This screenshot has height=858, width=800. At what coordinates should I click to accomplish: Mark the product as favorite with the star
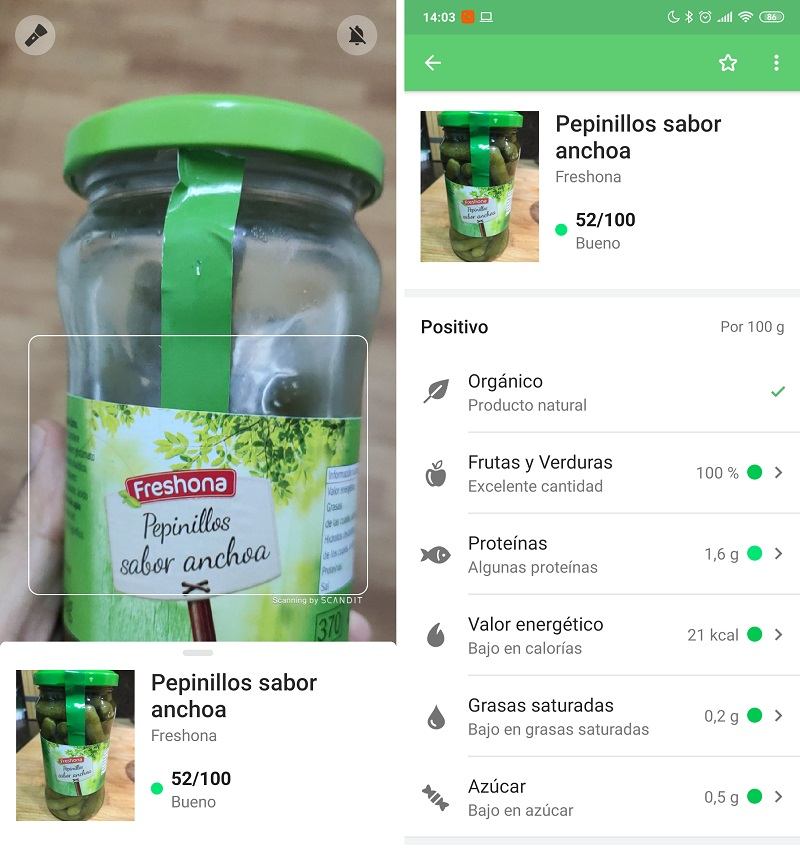point(728,63)
